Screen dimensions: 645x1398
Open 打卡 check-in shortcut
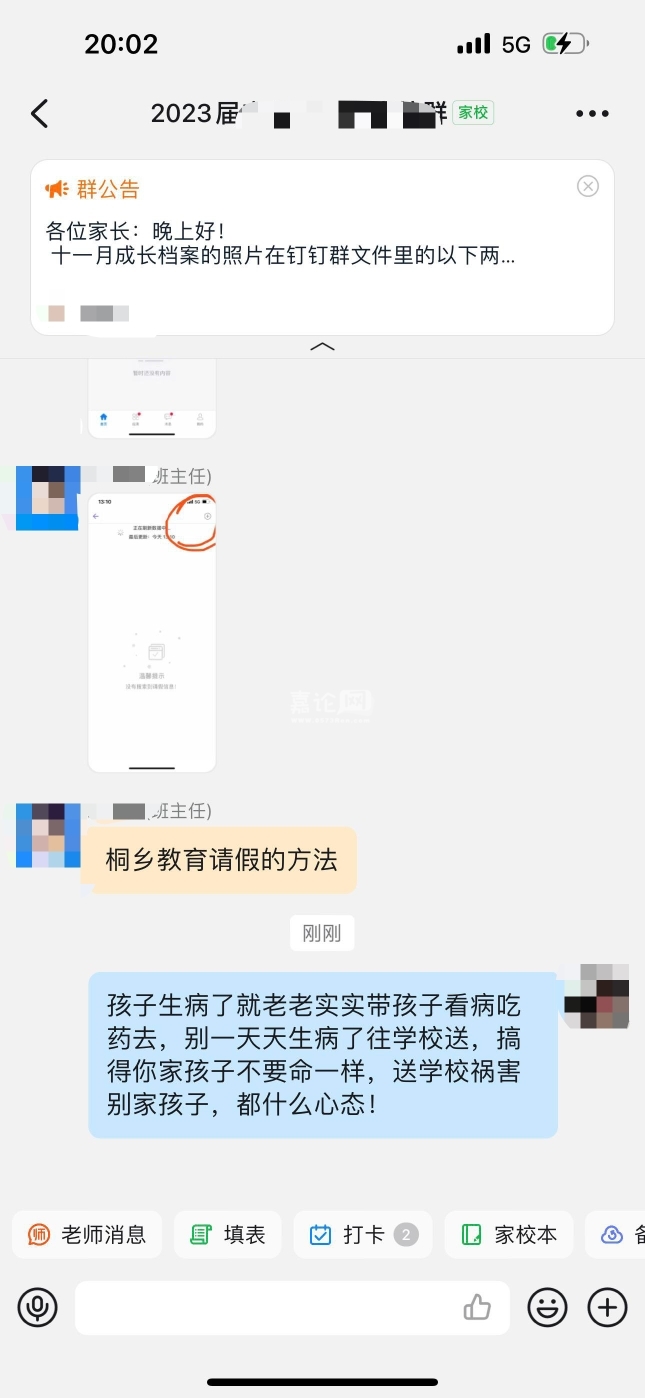pos(362,1235)
